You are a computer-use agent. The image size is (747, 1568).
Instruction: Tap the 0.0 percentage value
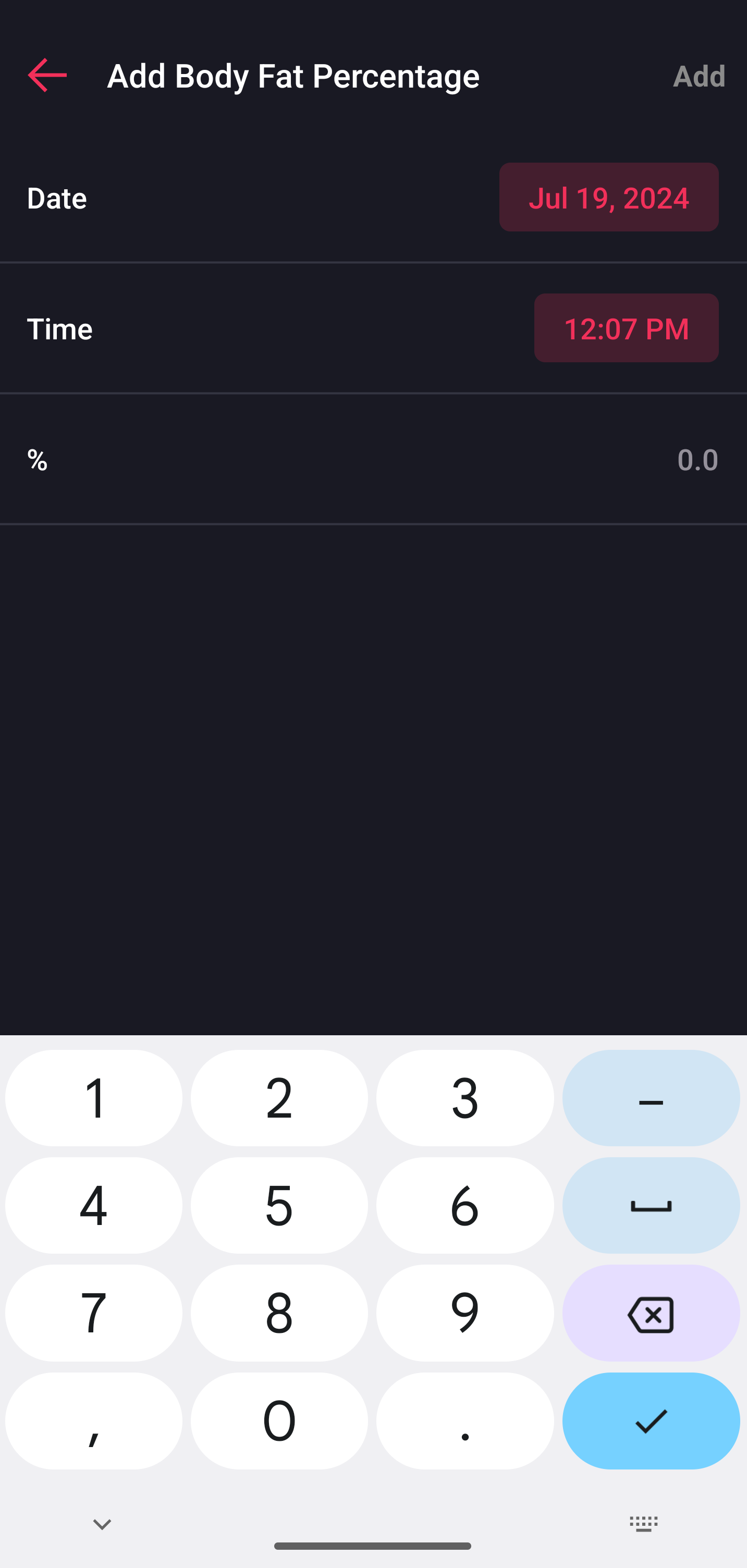697,460
